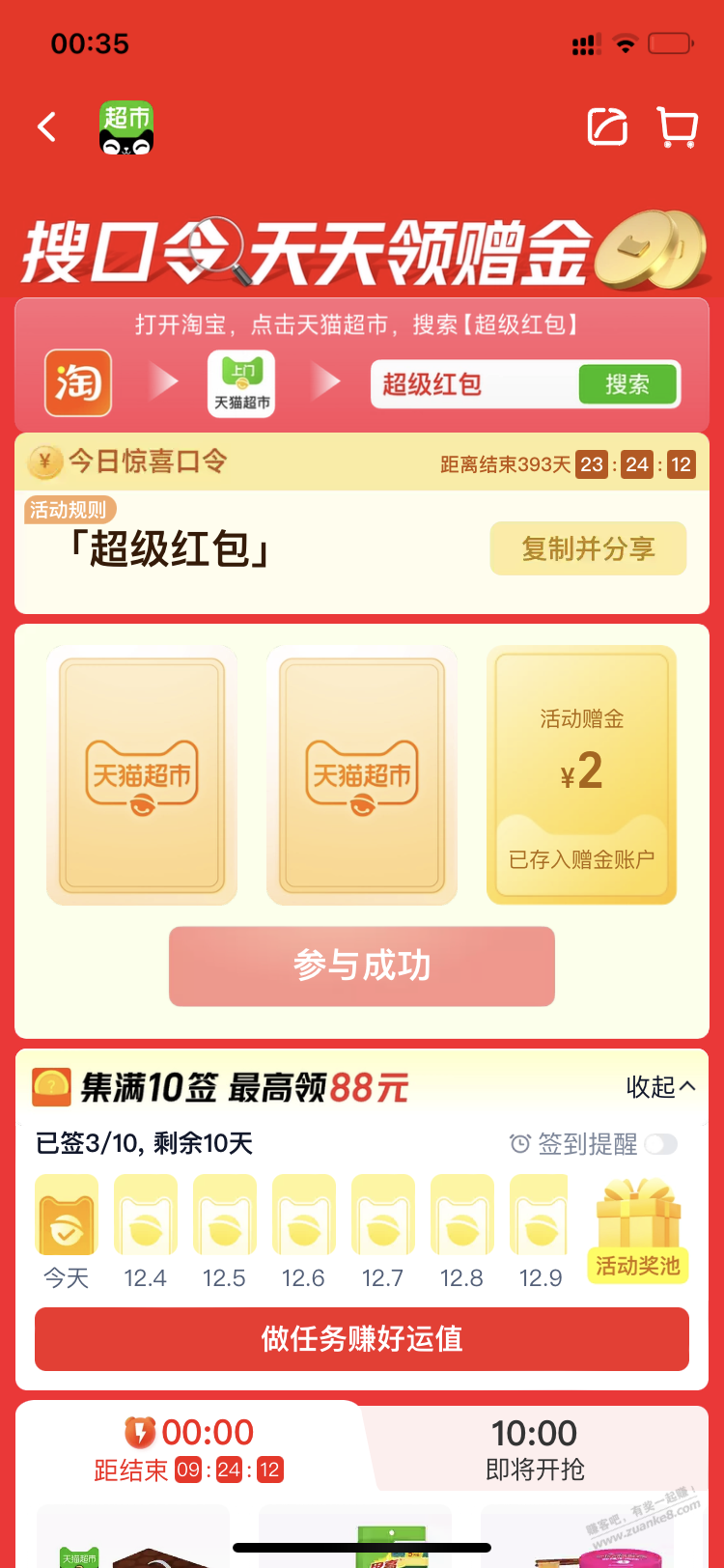Switch to the 10:00 即将开抢 tab
Screen dimensions: 724x1568
tap(535, 1448)
